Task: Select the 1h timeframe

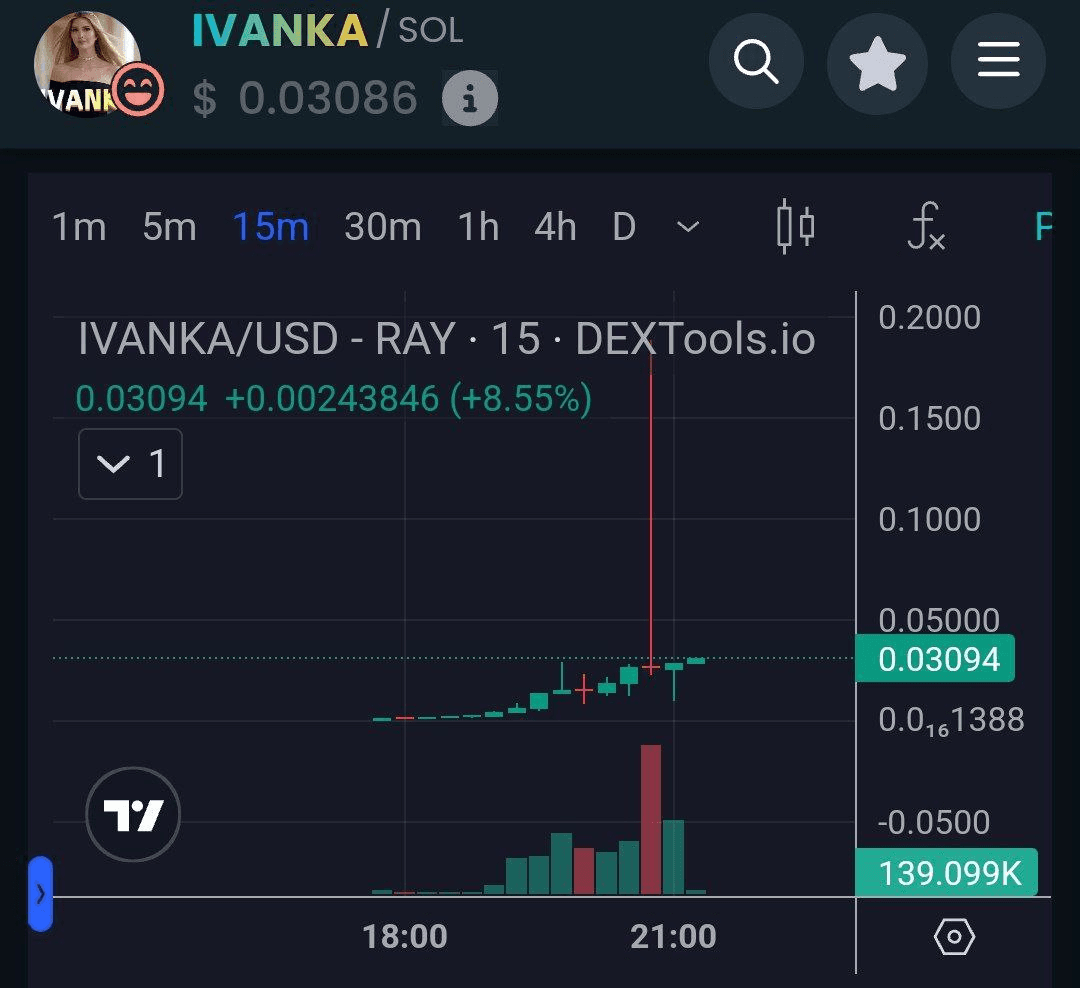Action: 478,227
